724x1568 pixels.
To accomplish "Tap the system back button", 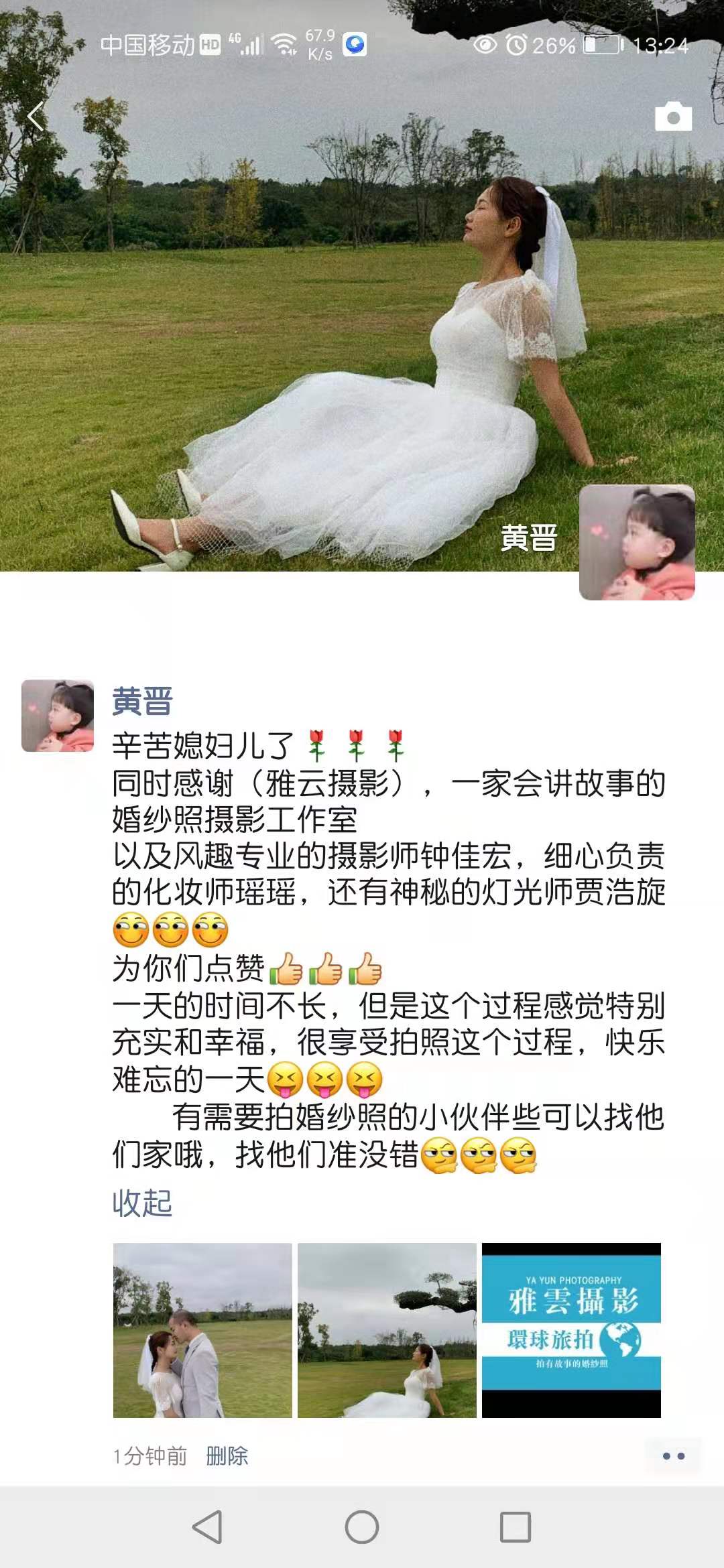I will pyautogui.click(x=207, y=1527).
